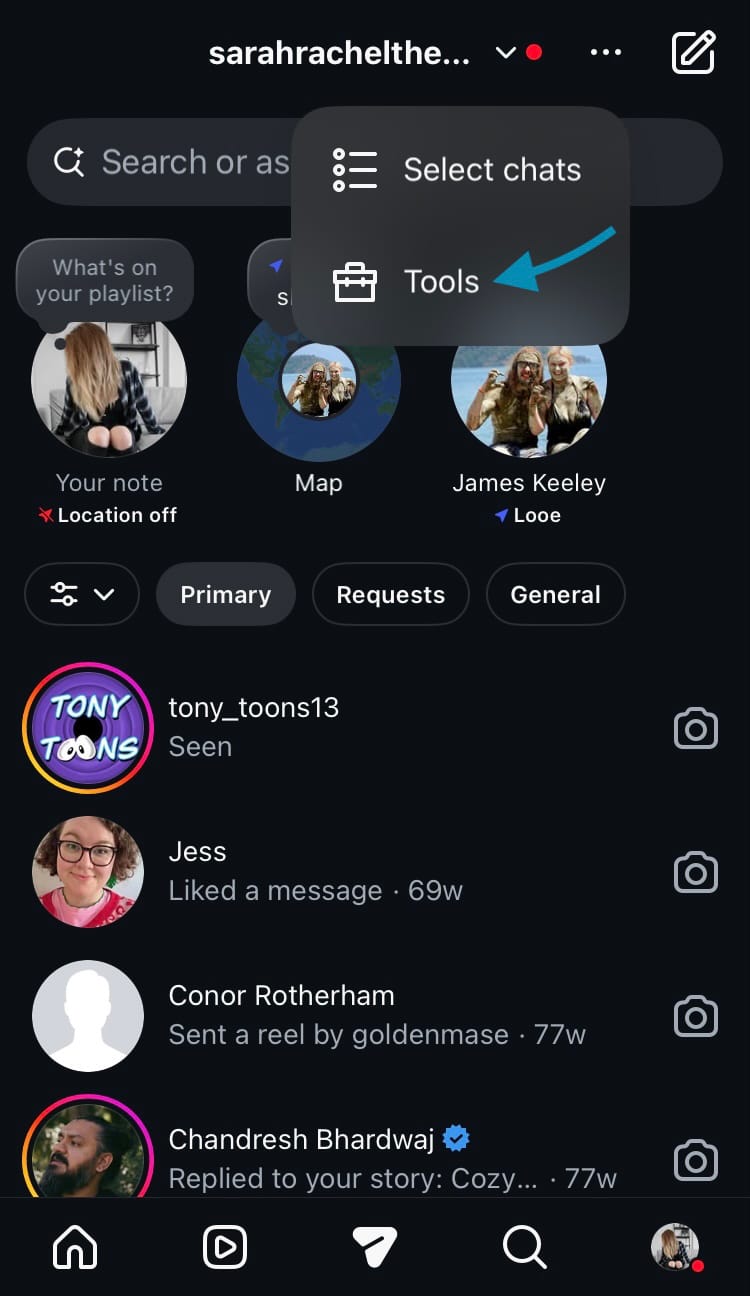The width and height of the screenshot is (750, 1296).
Task: Open Tools from the popup menu
Action: click(x=441, y=282)
